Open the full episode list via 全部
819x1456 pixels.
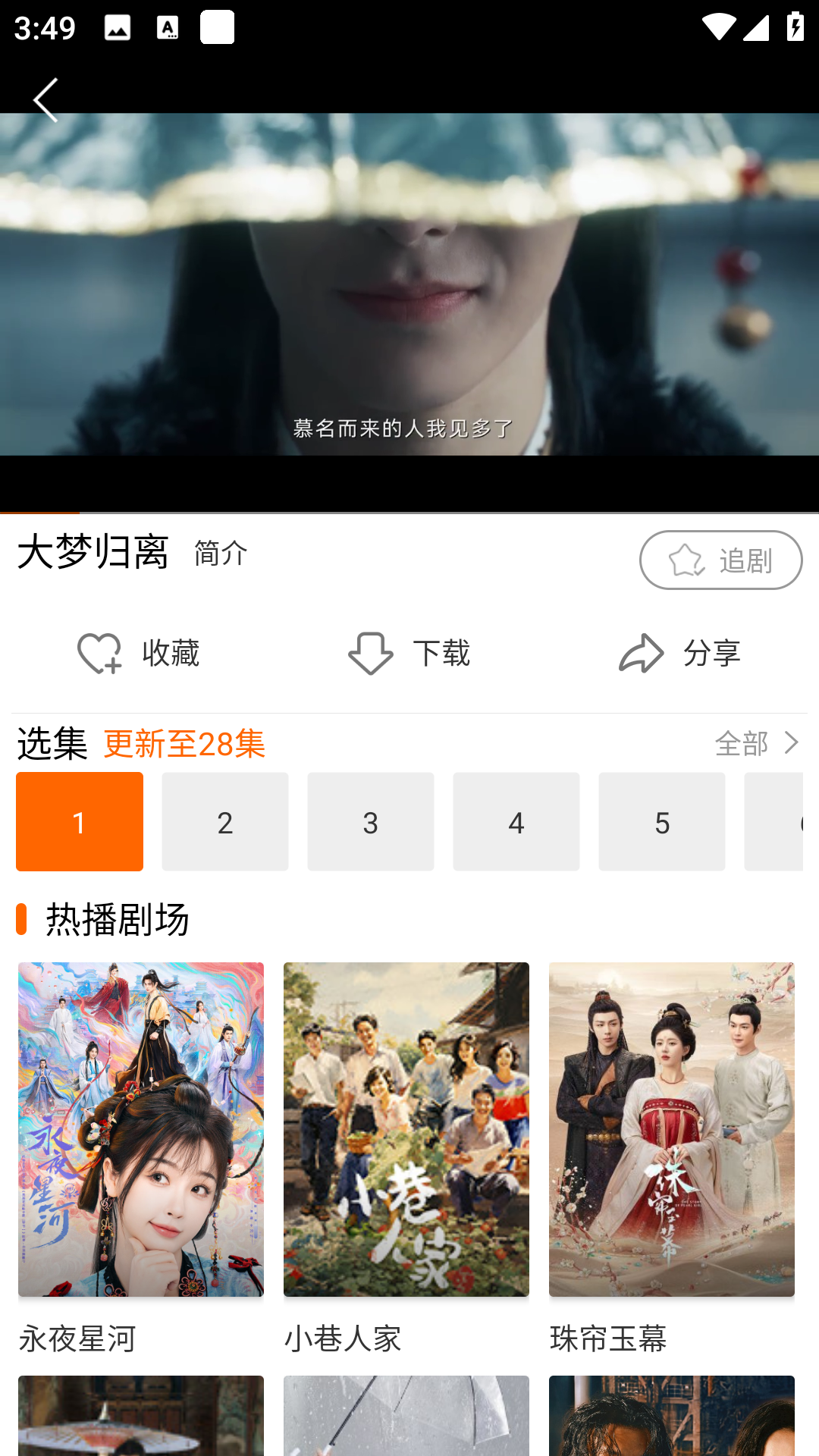coord(757,743)
